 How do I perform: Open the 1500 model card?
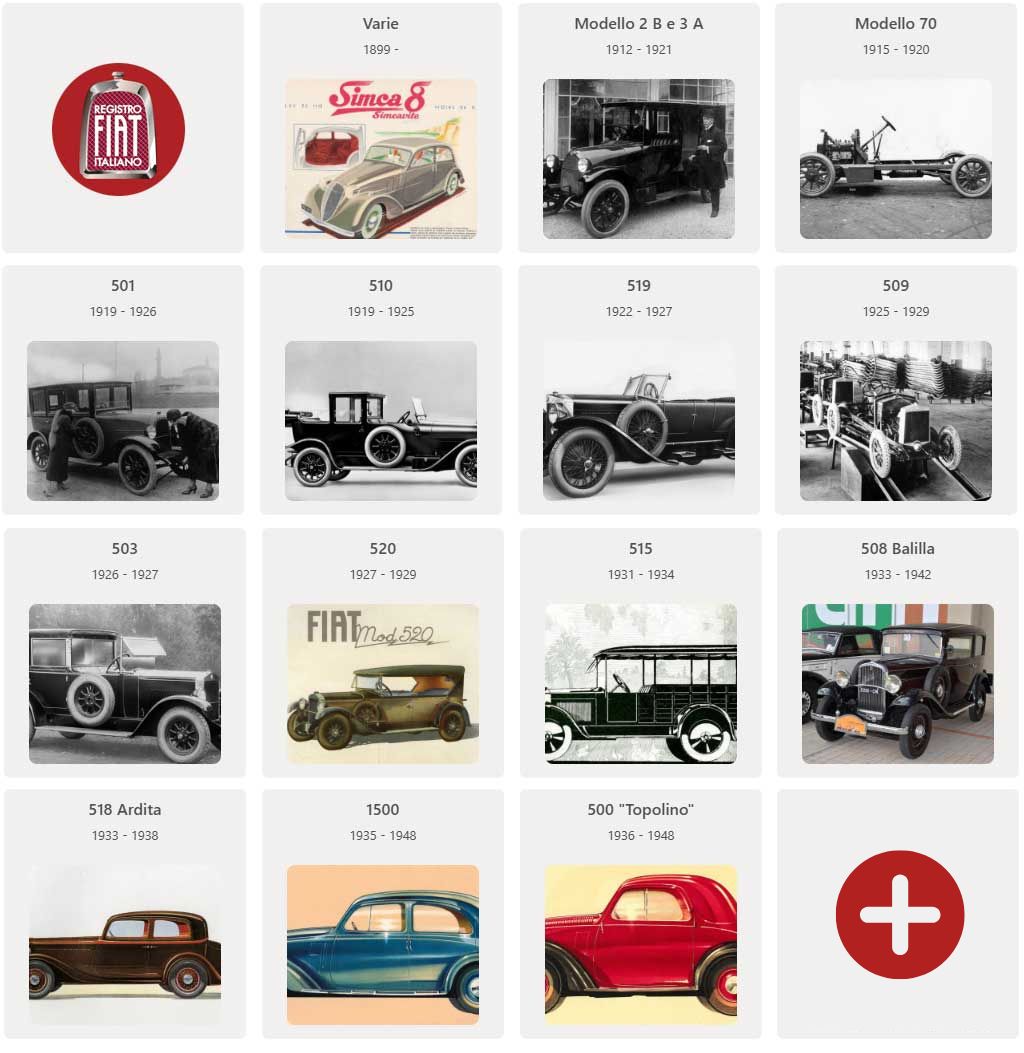point(383,944)
